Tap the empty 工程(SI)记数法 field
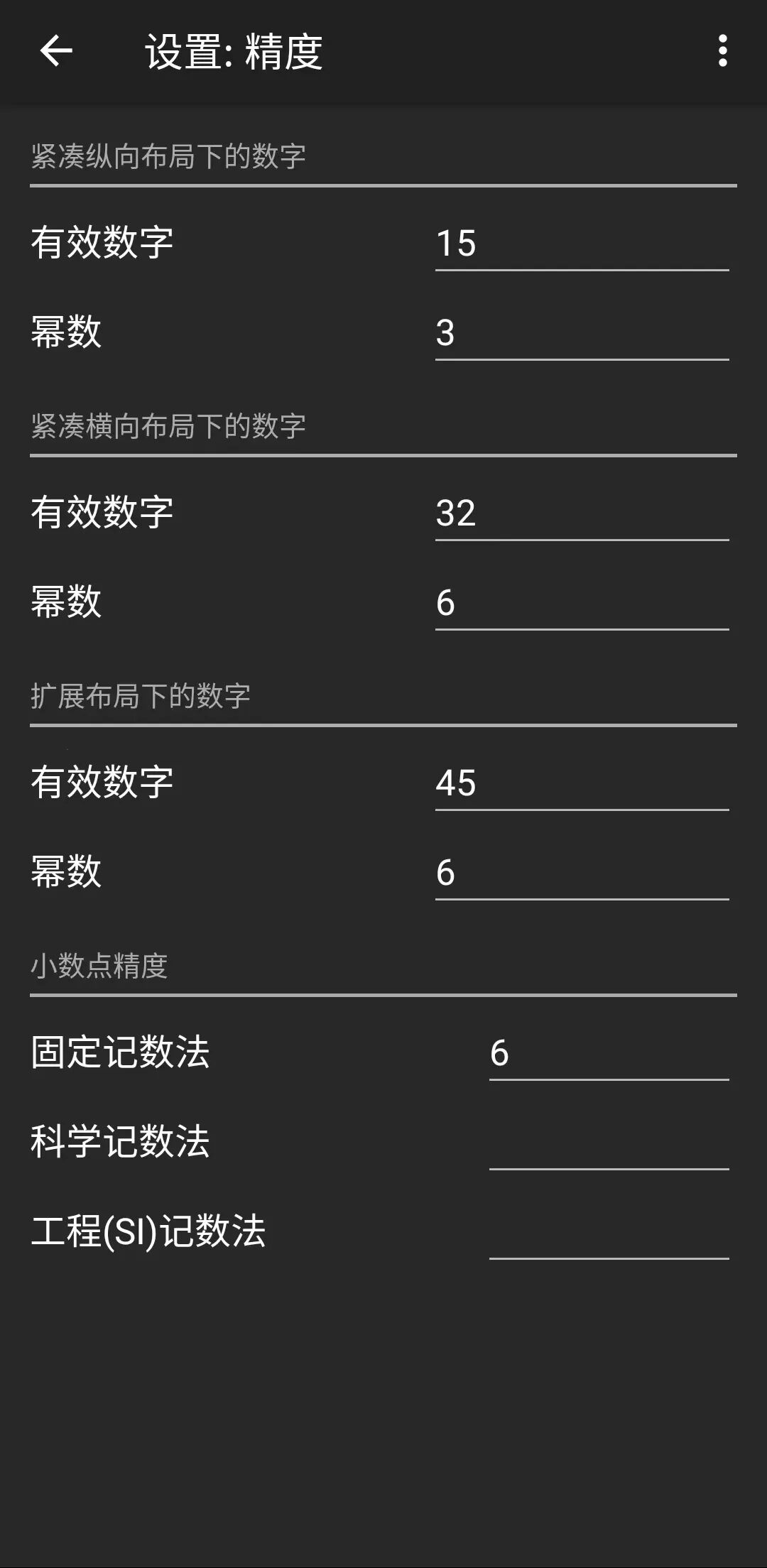This screenshot has height=1568, width=767. click(x=609, y=1232)
